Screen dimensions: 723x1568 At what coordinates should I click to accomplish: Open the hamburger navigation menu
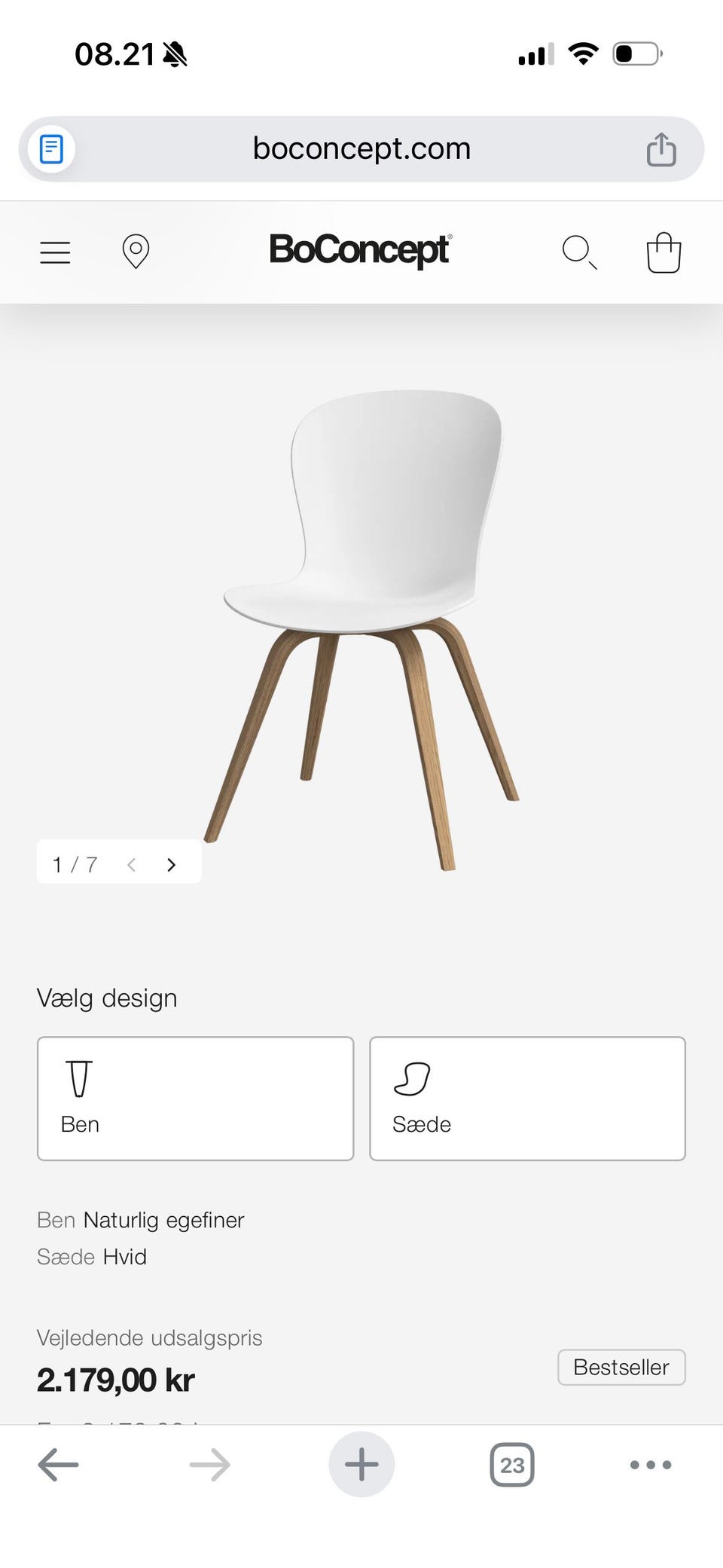[x=54, y=252]
